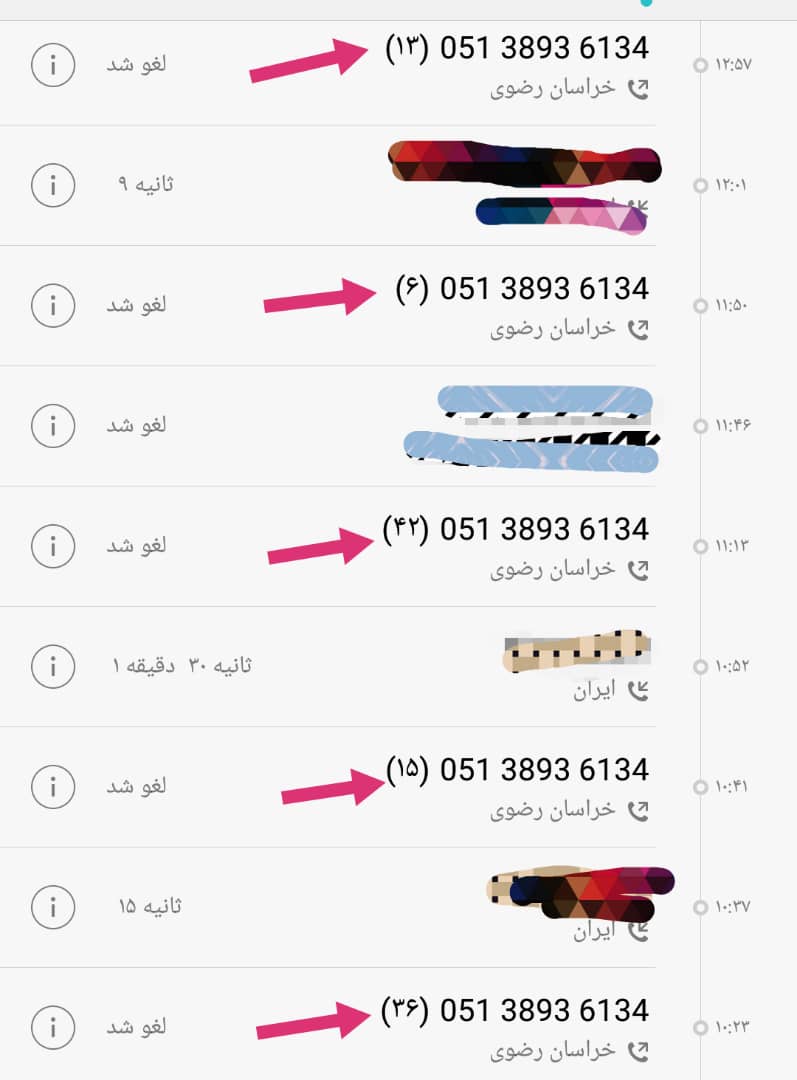Show info for the 15-second call at 10:37
Screen dimensions: 797x1080
click(53, 907)
